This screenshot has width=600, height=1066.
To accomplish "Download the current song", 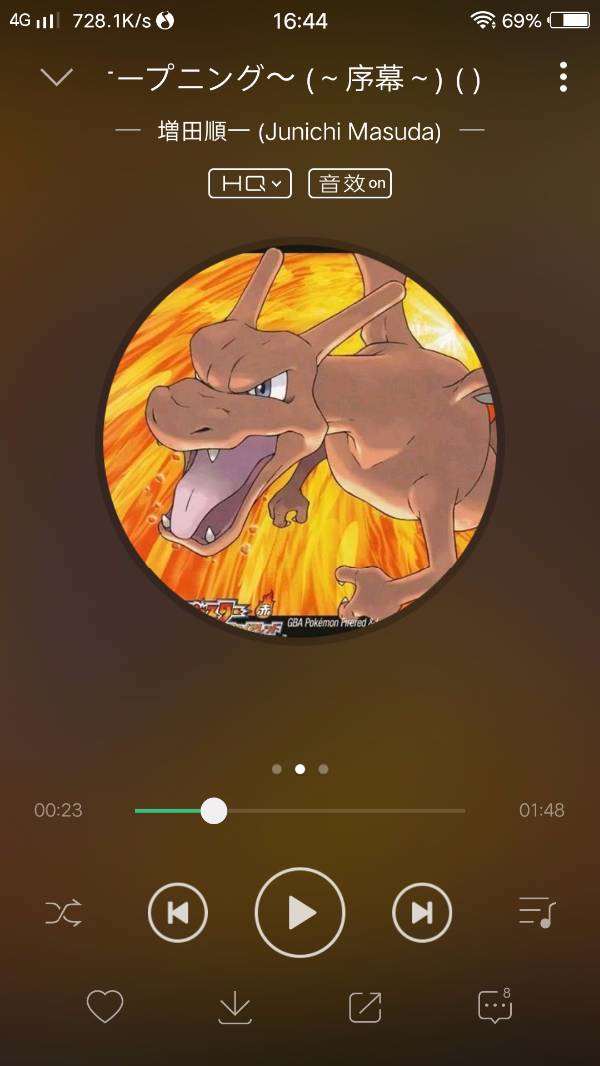I will point(234,1007).
